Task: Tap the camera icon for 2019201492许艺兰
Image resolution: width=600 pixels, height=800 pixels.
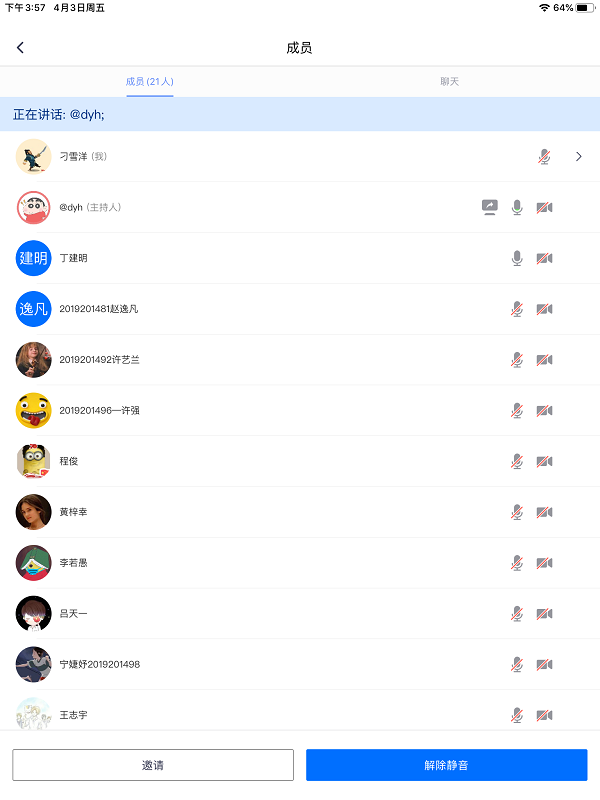Action: pyautogui.click(x=544, y=360)
